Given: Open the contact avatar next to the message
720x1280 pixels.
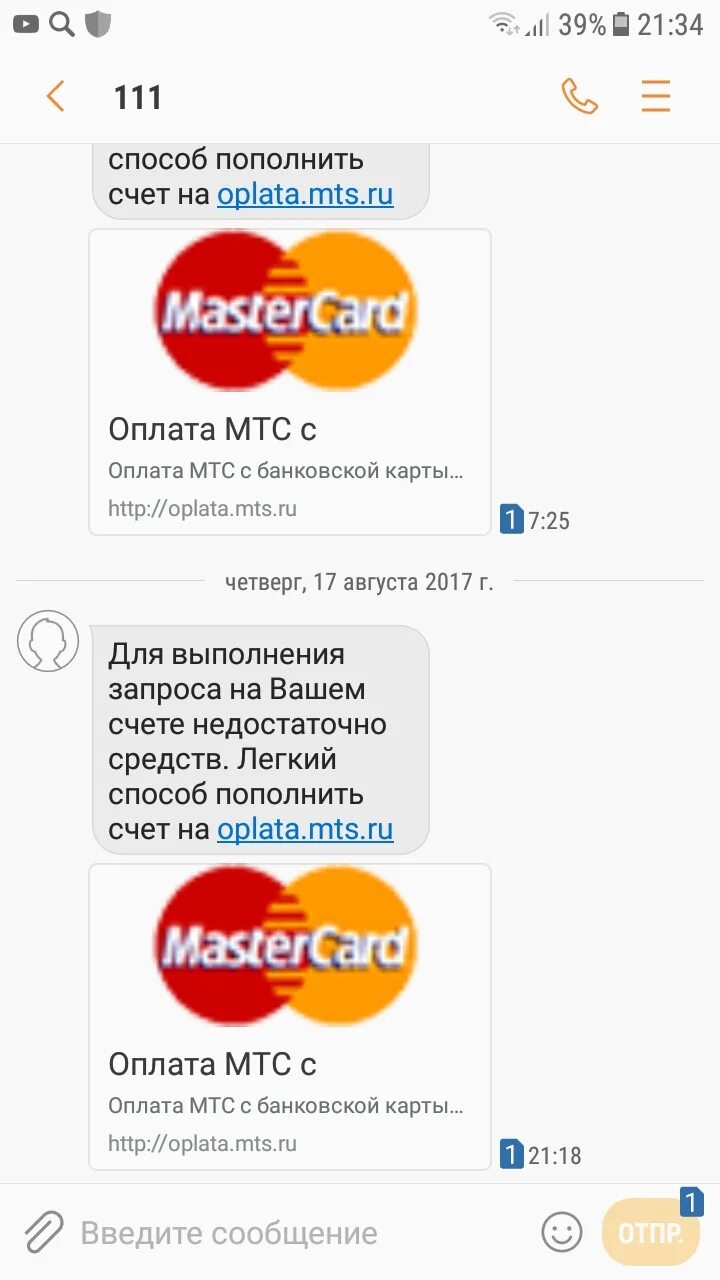Looking at the screenshot, I should coord(47,640).
